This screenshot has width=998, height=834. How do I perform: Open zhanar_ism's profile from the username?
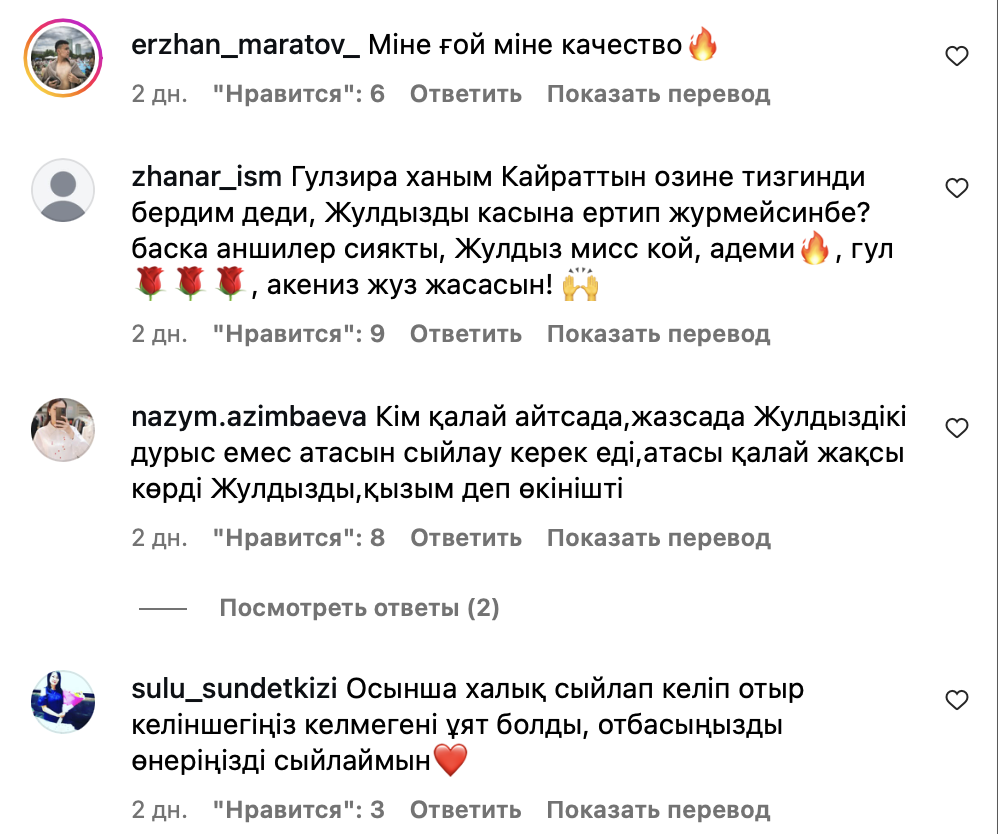208,177
